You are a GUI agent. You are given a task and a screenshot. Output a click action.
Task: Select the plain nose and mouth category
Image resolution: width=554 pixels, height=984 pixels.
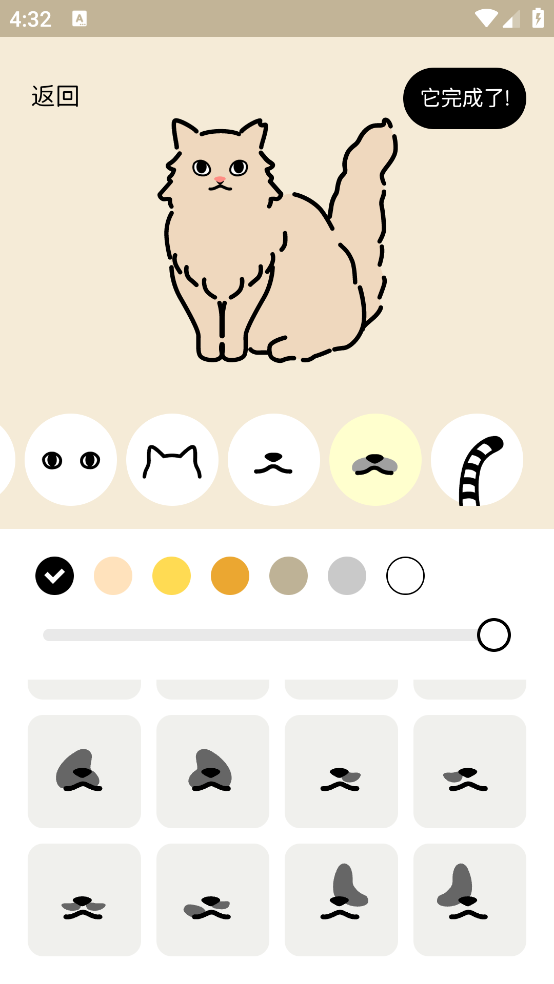(x=274, y=460)
